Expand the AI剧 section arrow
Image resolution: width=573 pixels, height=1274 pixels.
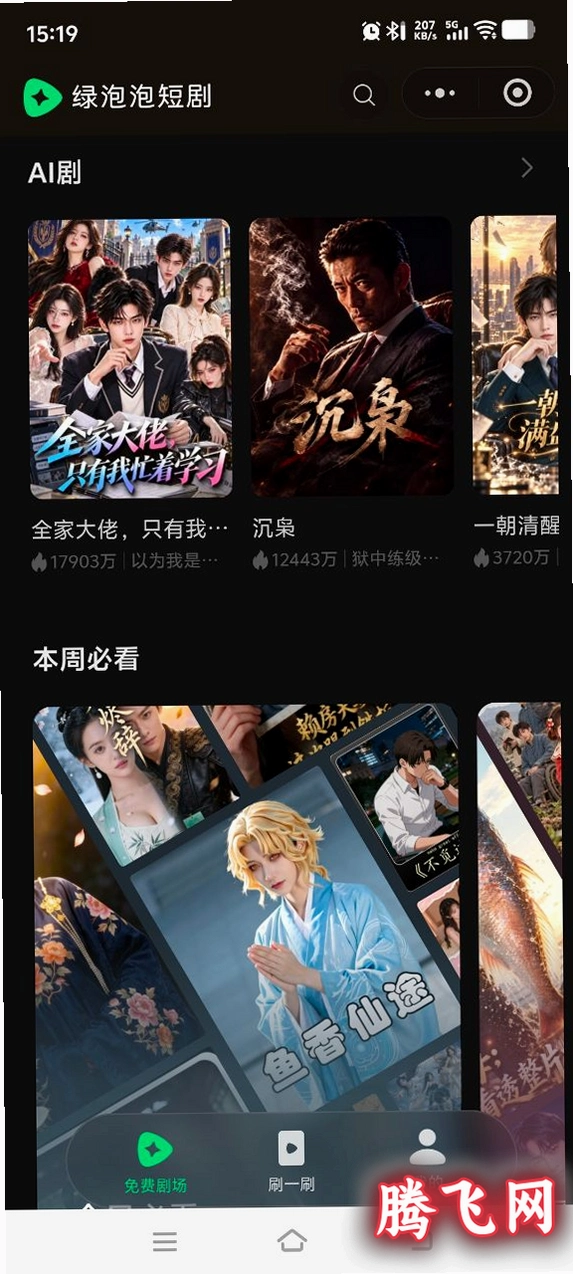click(x=527, y=169)
